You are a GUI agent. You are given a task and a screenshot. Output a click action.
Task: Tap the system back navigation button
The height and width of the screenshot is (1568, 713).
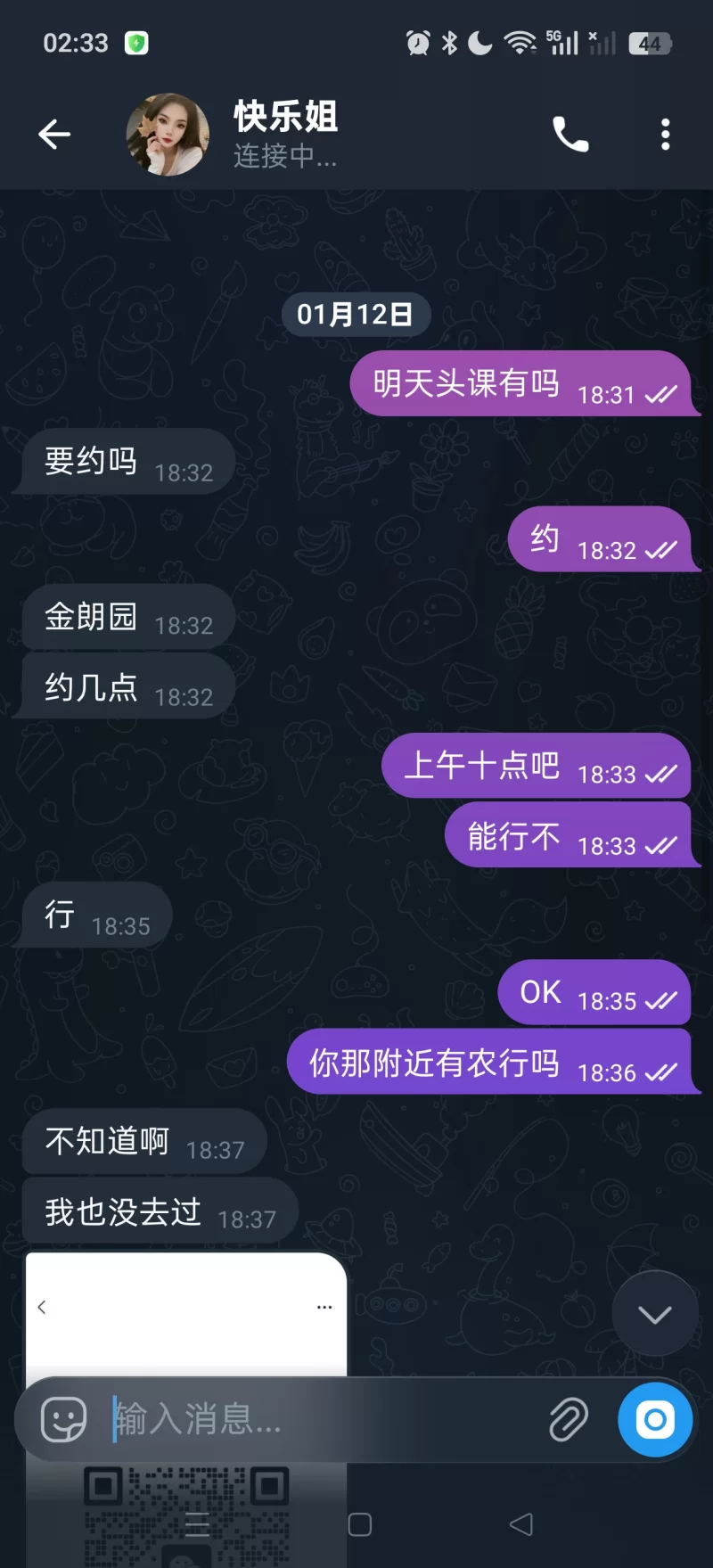click(x=521, y=1524)
